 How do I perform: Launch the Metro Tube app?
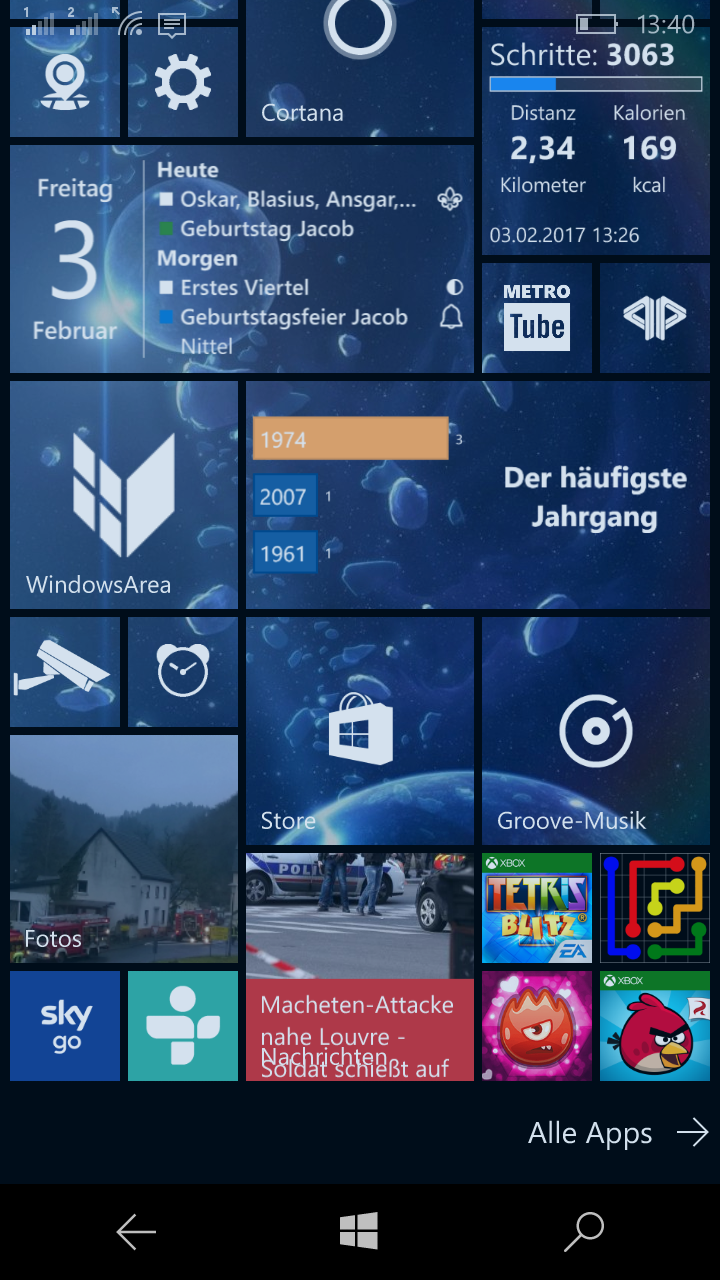537,318
